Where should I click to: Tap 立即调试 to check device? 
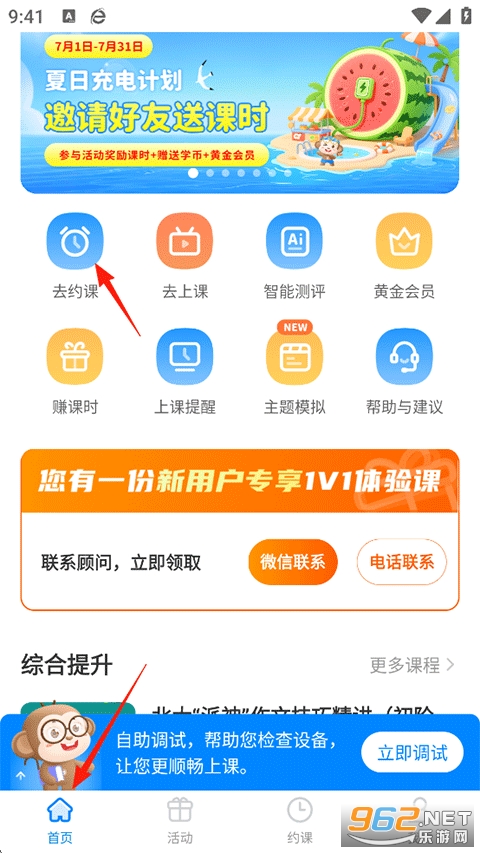[x=413, y=753]
